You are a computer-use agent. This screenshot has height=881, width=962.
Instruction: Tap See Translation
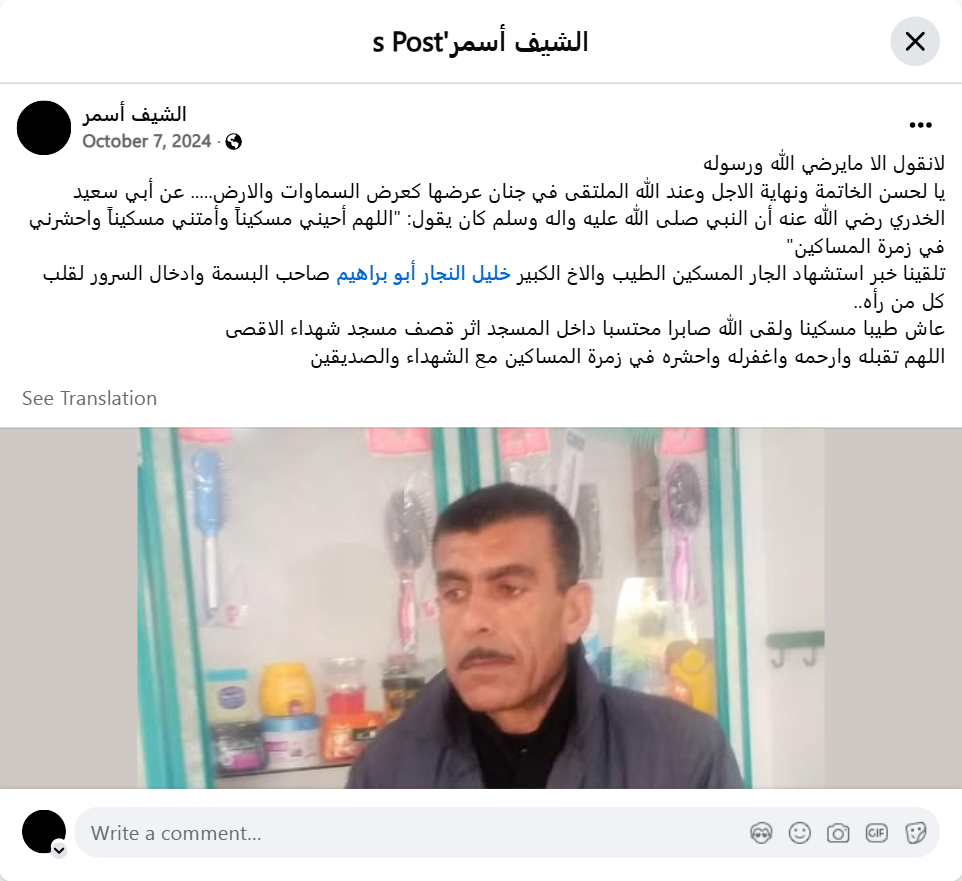coord(90,398)
